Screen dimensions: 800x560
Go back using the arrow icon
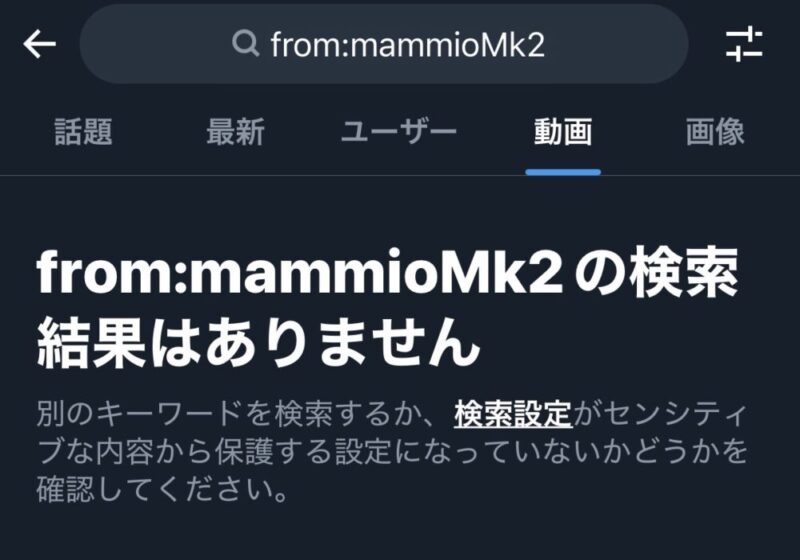pyautogui.click(x=39, y=44)
